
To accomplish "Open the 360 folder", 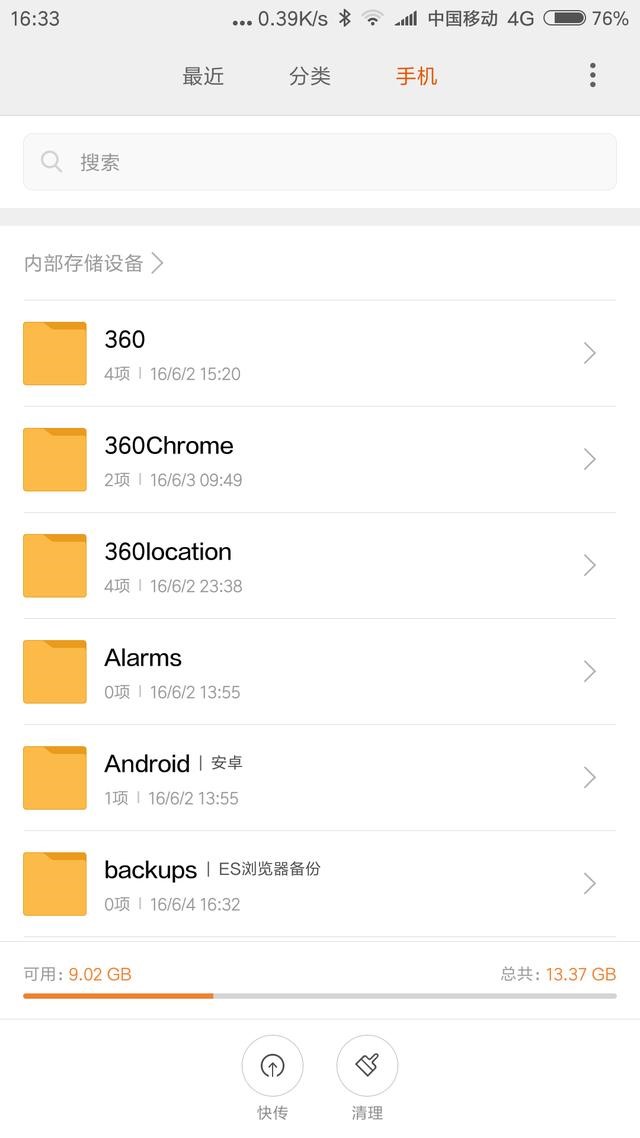I will tap(320, 354).
